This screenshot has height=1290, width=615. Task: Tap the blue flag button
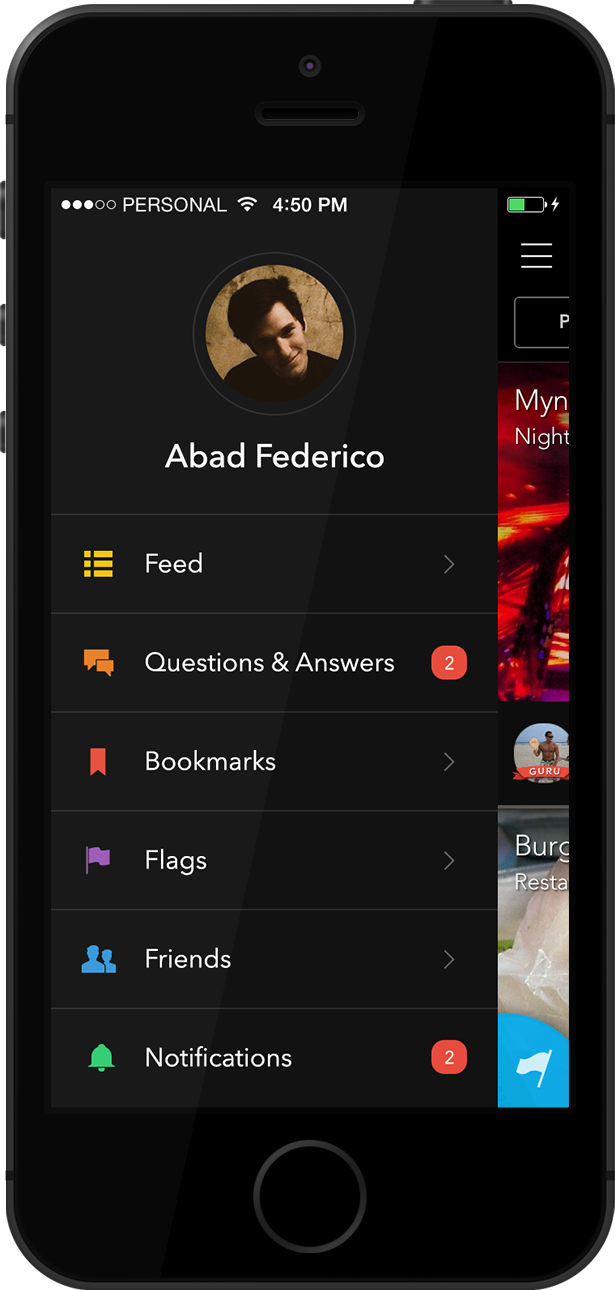point(534,1064)
